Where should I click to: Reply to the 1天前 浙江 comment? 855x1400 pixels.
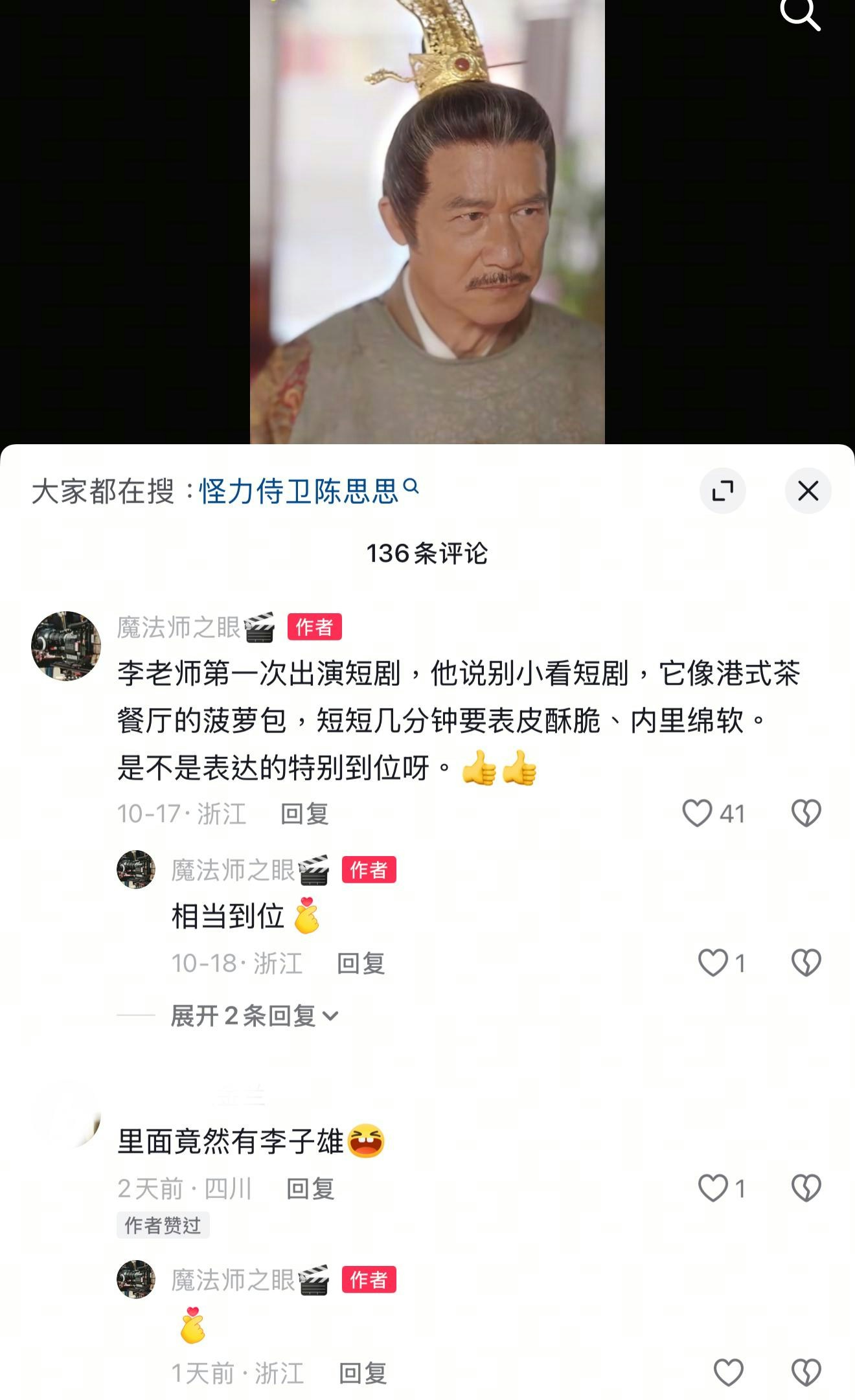363,1373
